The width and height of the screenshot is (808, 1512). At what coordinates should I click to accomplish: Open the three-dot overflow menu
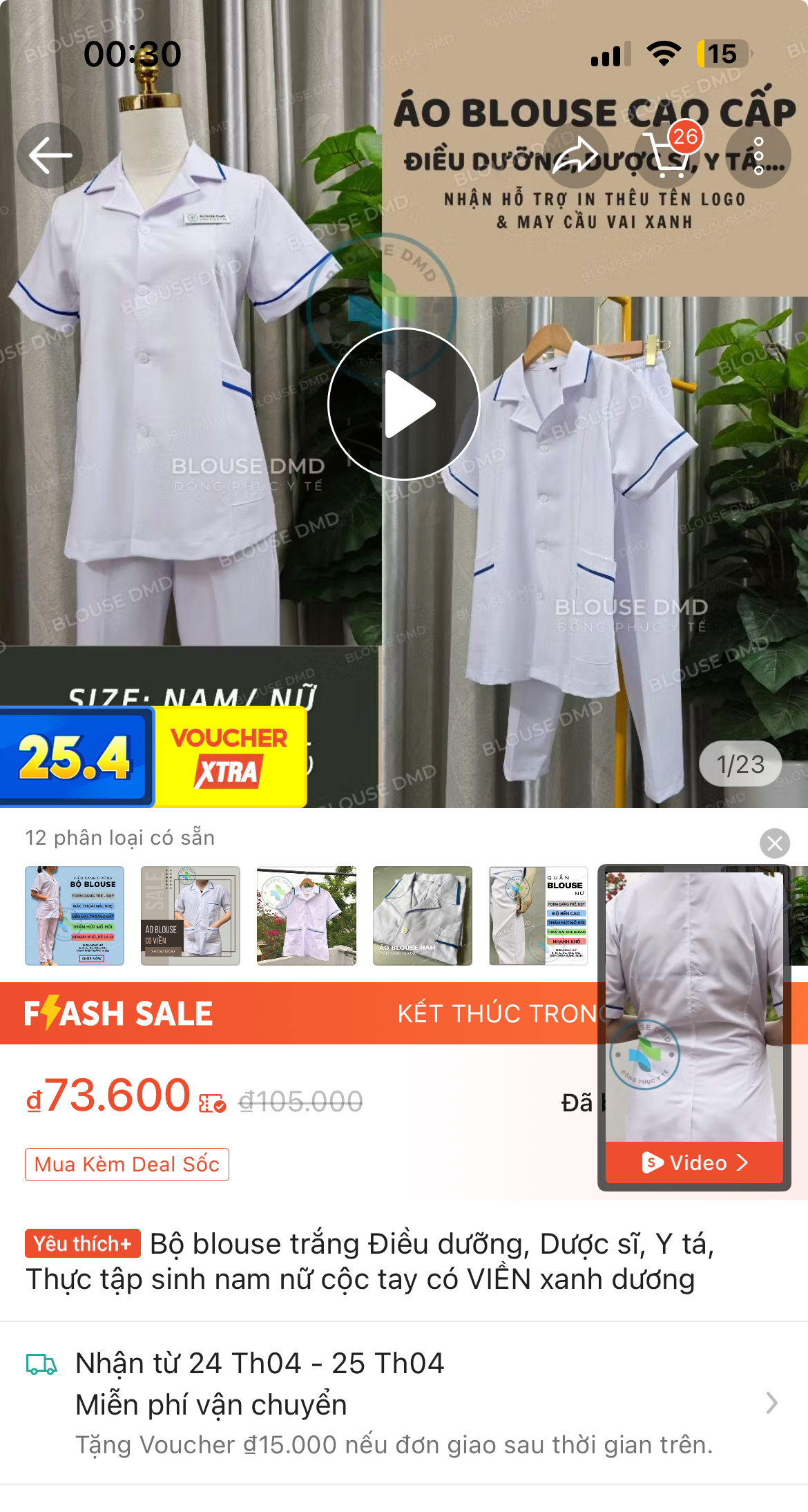758,155
